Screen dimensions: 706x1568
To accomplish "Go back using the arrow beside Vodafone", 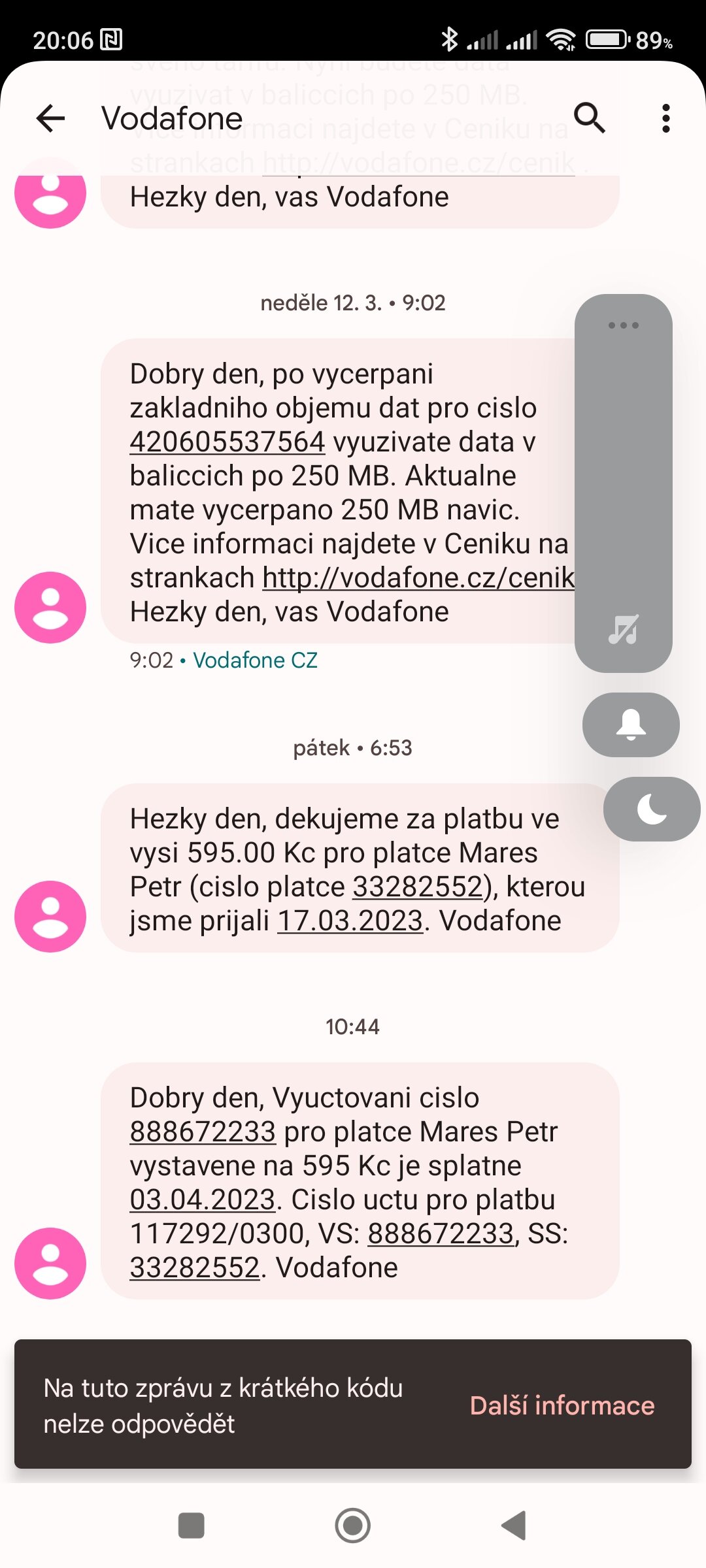I will click(x=50, y=118).
